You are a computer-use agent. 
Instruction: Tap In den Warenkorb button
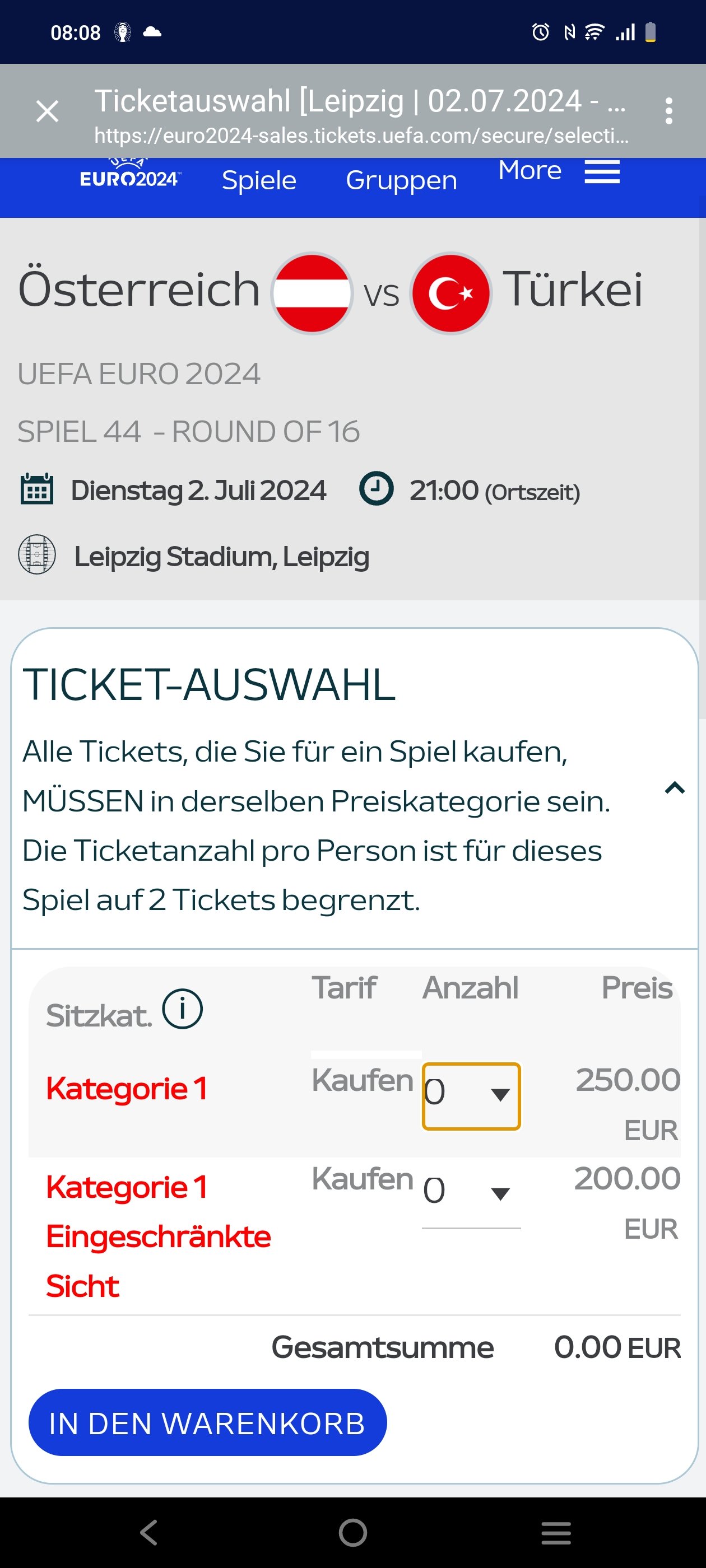[208, 1422]
